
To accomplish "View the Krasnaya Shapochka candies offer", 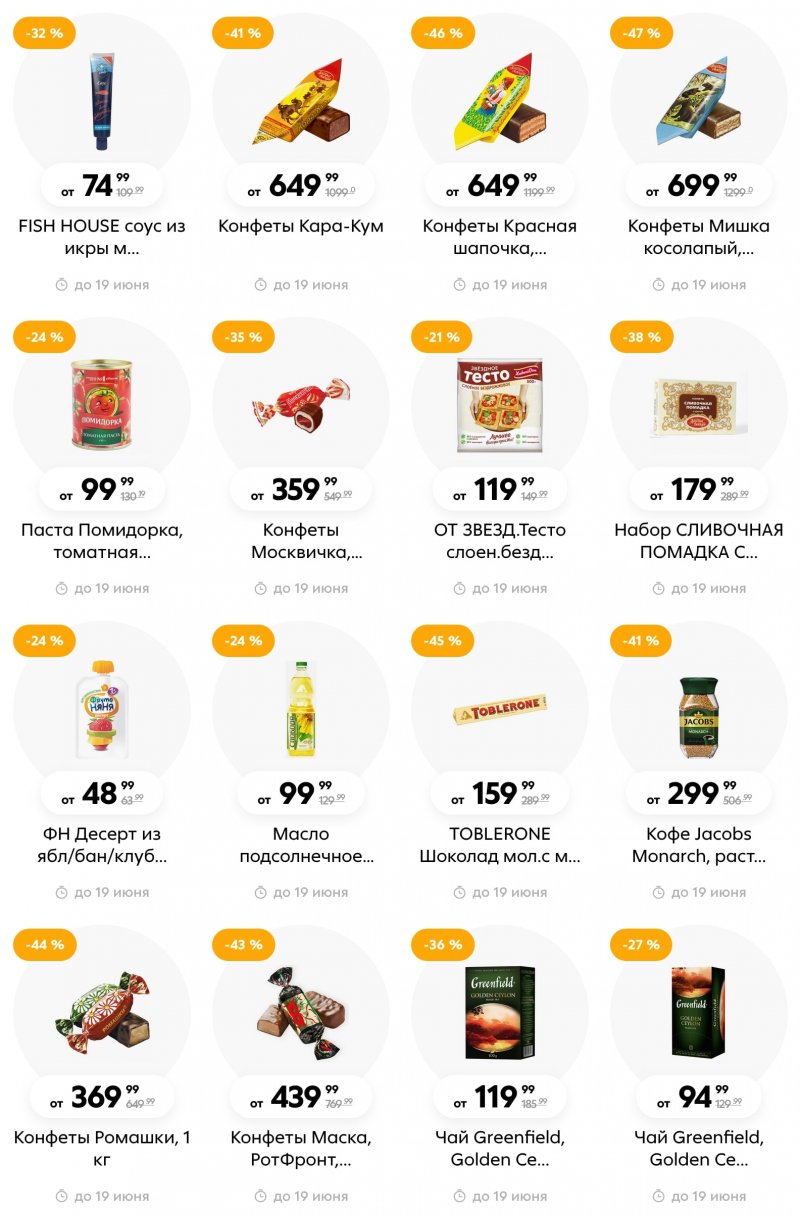I will pos(499,100).
